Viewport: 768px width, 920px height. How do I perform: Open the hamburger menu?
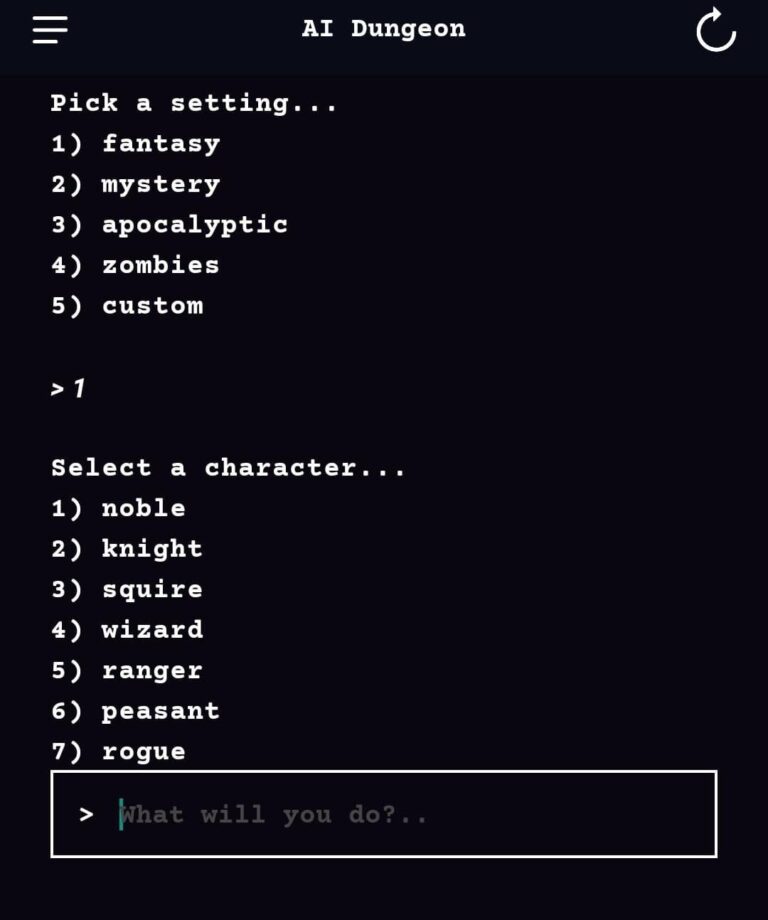pyautogui.click(x=50, y=30)
